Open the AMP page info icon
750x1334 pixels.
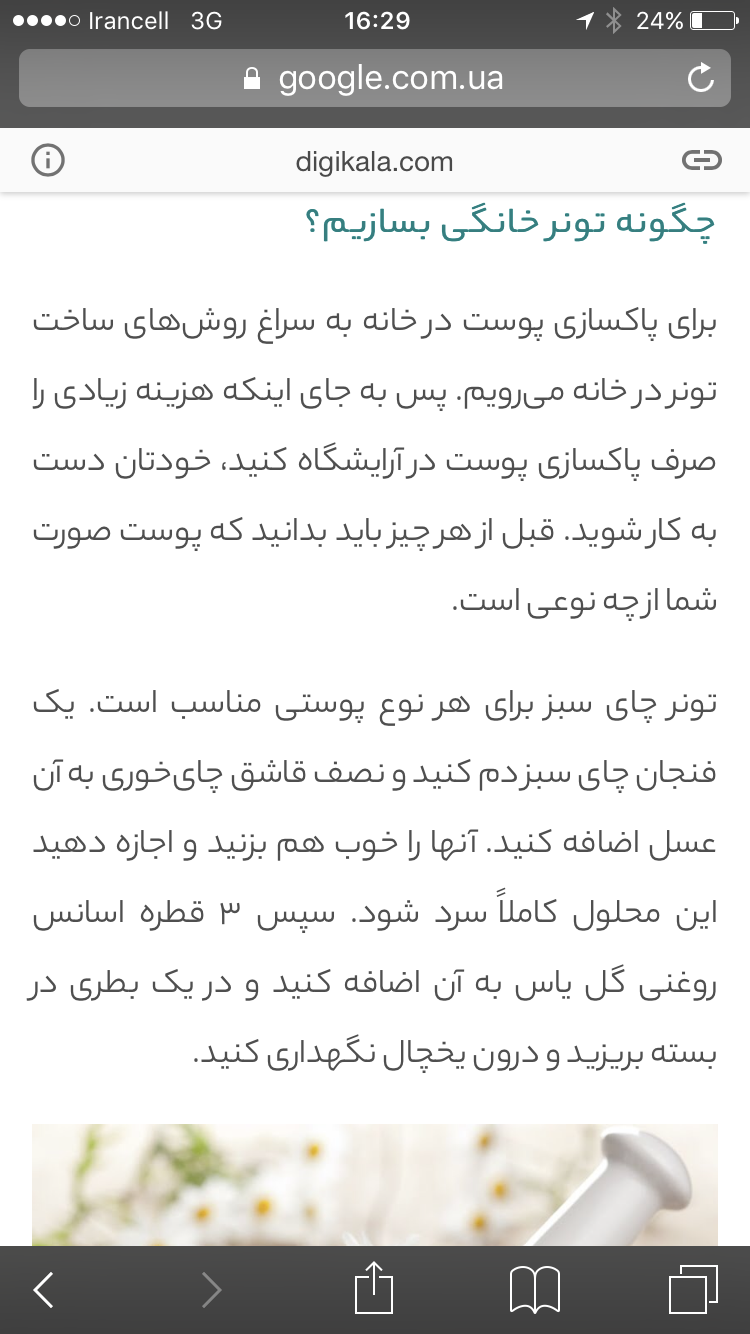pos(48,161)
